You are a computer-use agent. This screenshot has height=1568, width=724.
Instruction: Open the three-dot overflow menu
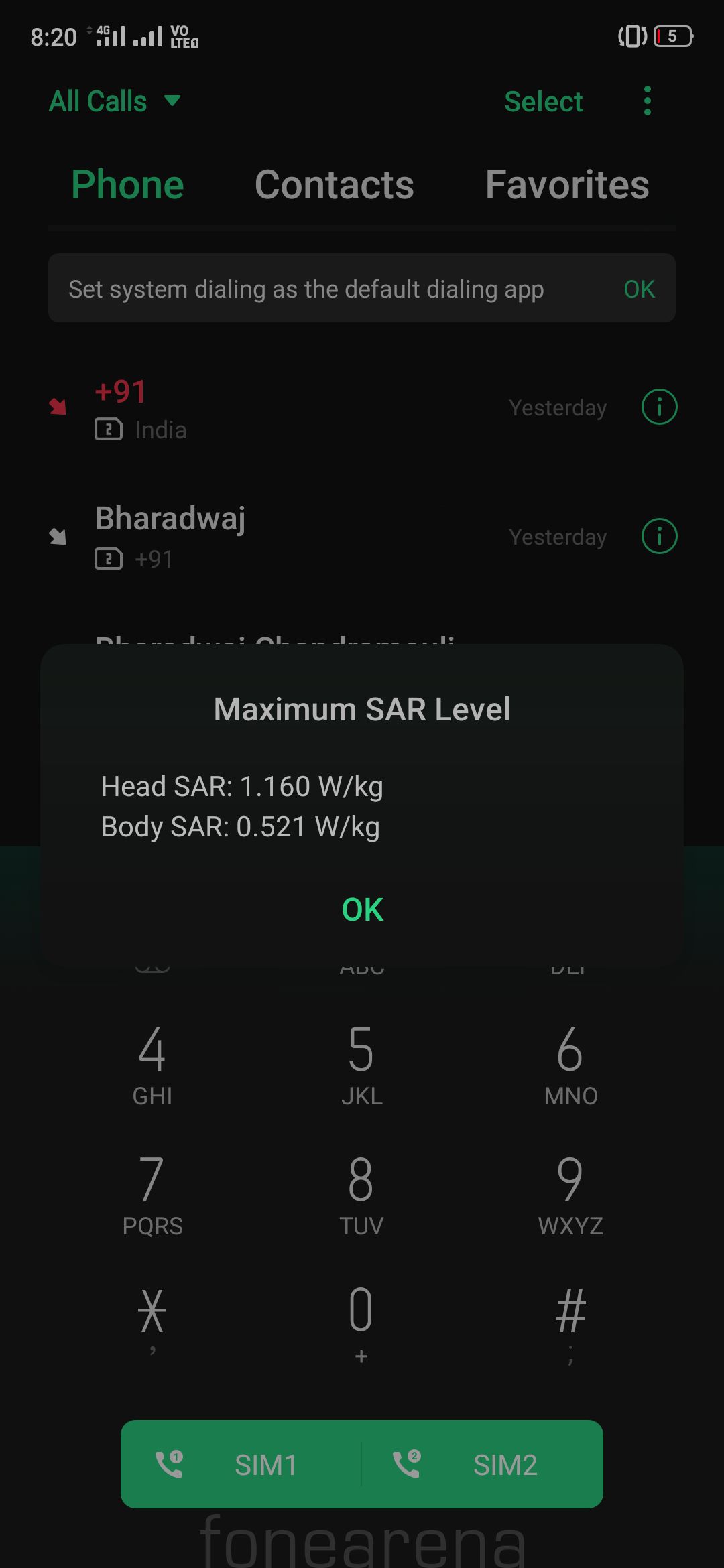pos(647,101)
